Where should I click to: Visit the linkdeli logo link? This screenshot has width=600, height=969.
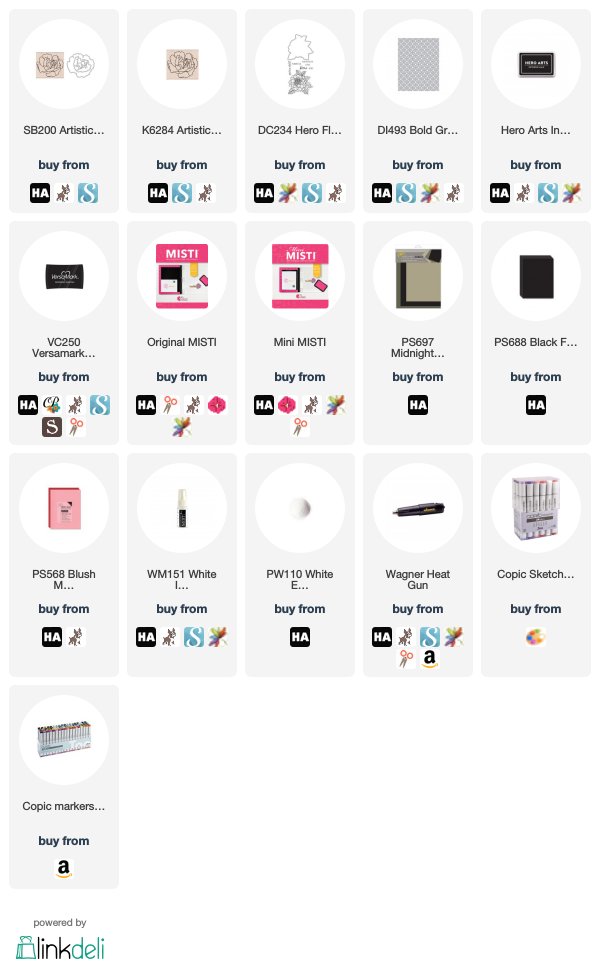[60, 947]
